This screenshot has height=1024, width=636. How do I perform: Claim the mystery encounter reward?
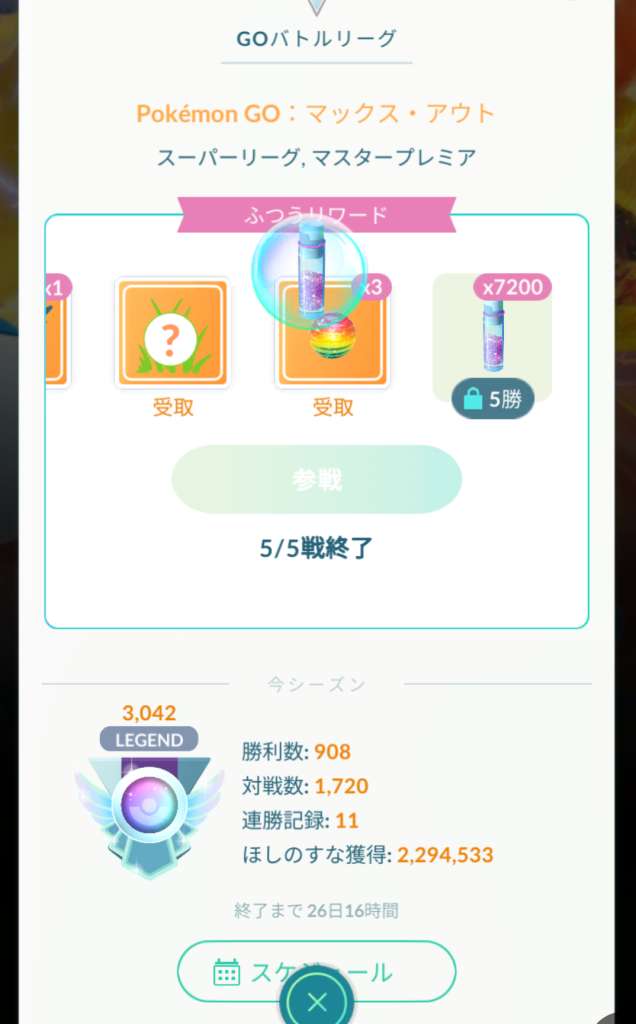172,334
